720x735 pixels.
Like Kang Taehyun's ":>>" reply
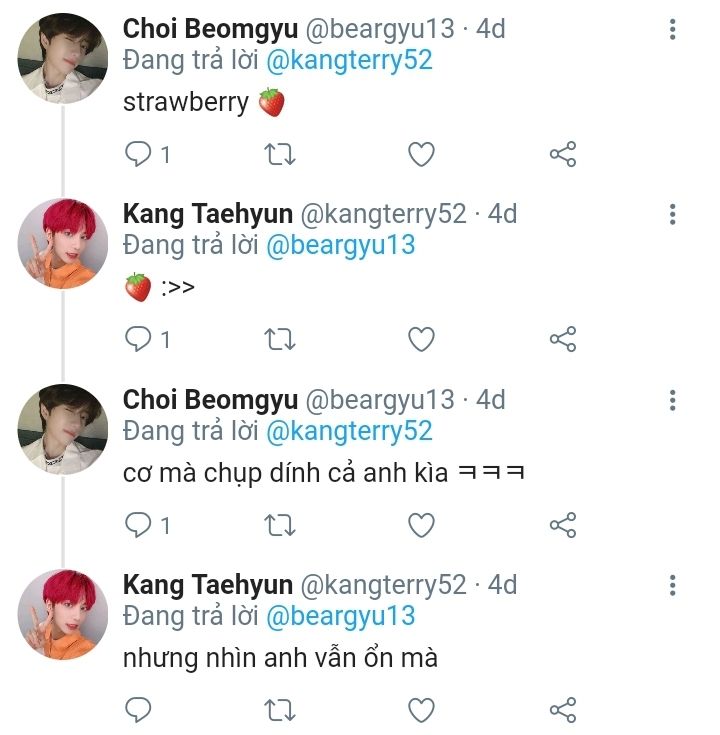point(422,339)
